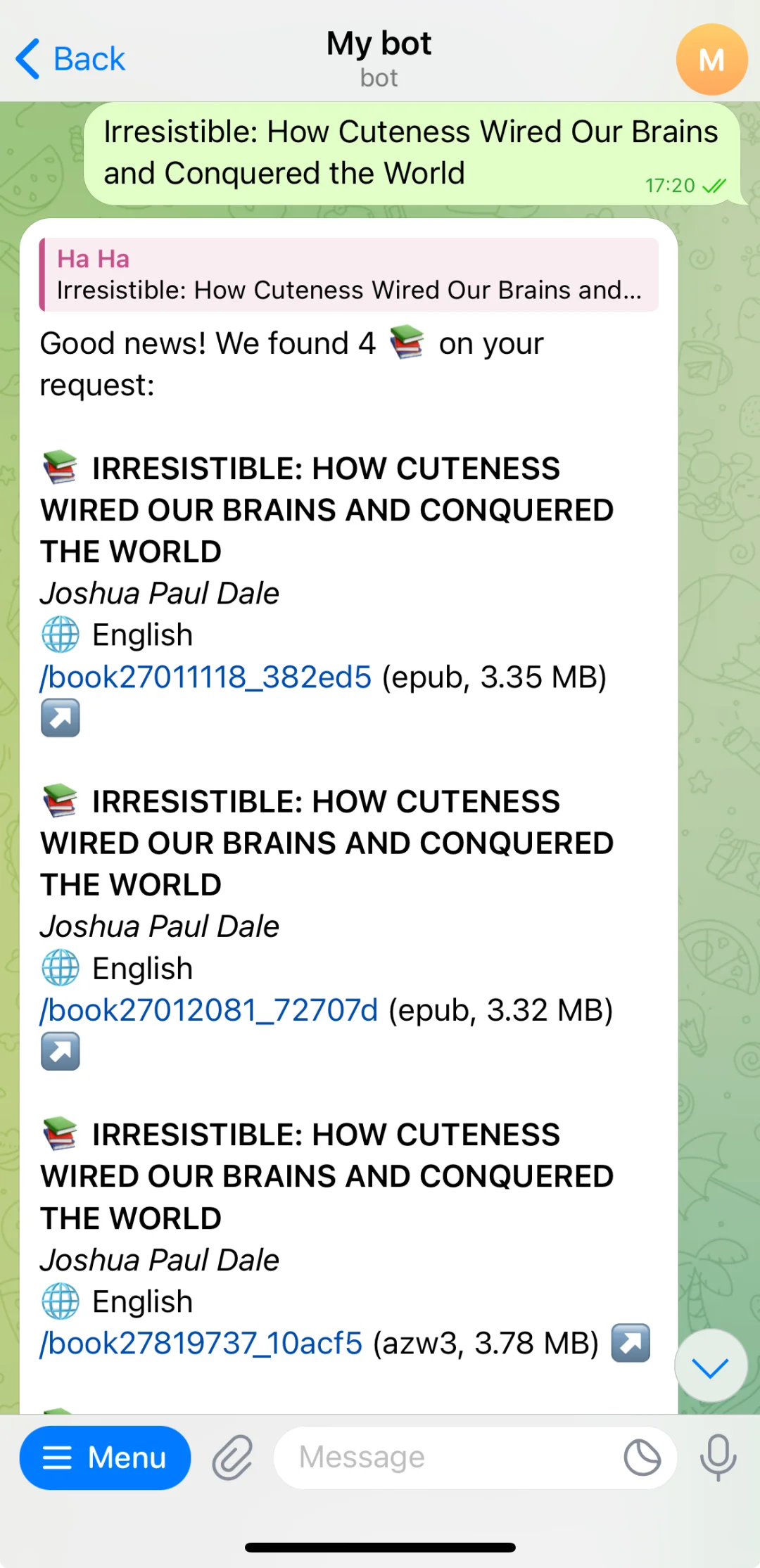Open the sticker panel icon
The width and height of the screenshot is (760, 1568).
point(642,1458)
